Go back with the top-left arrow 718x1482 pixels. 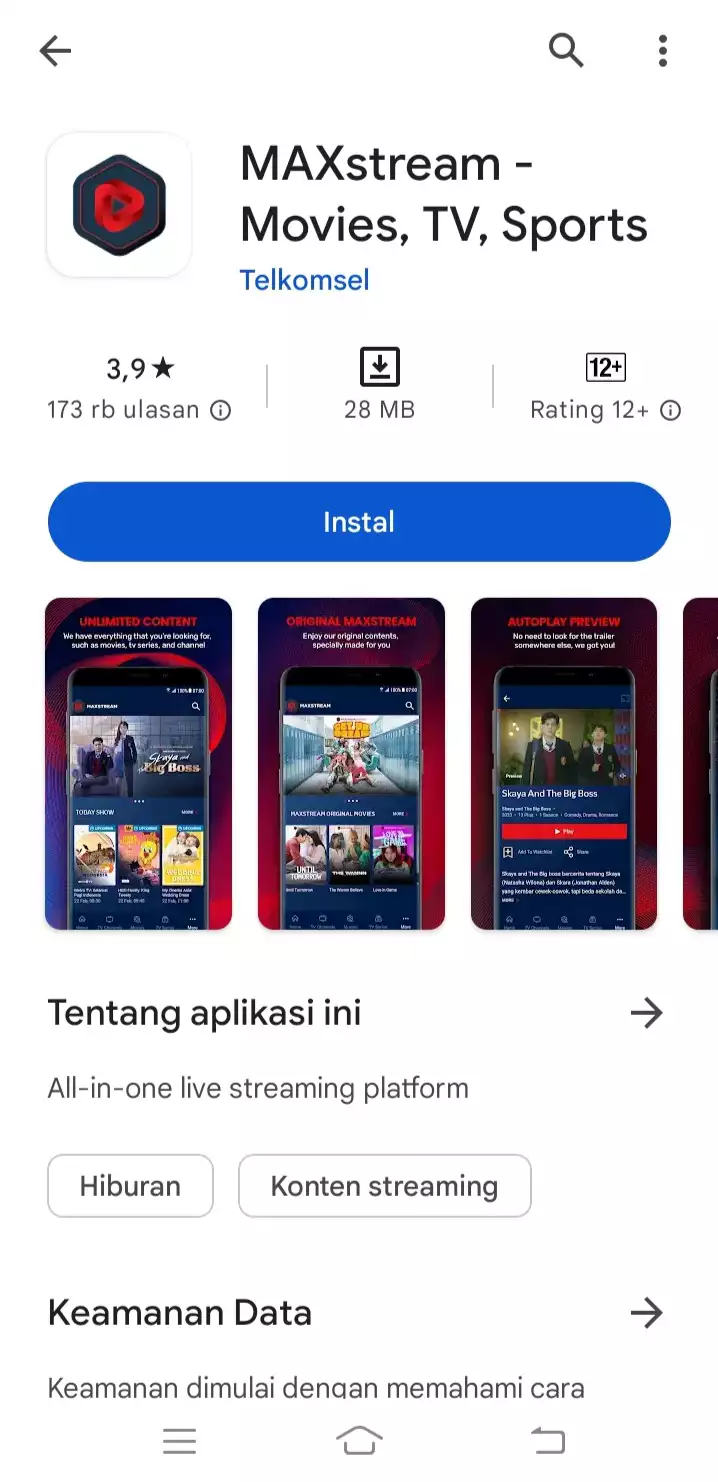[x=55, y=51]
